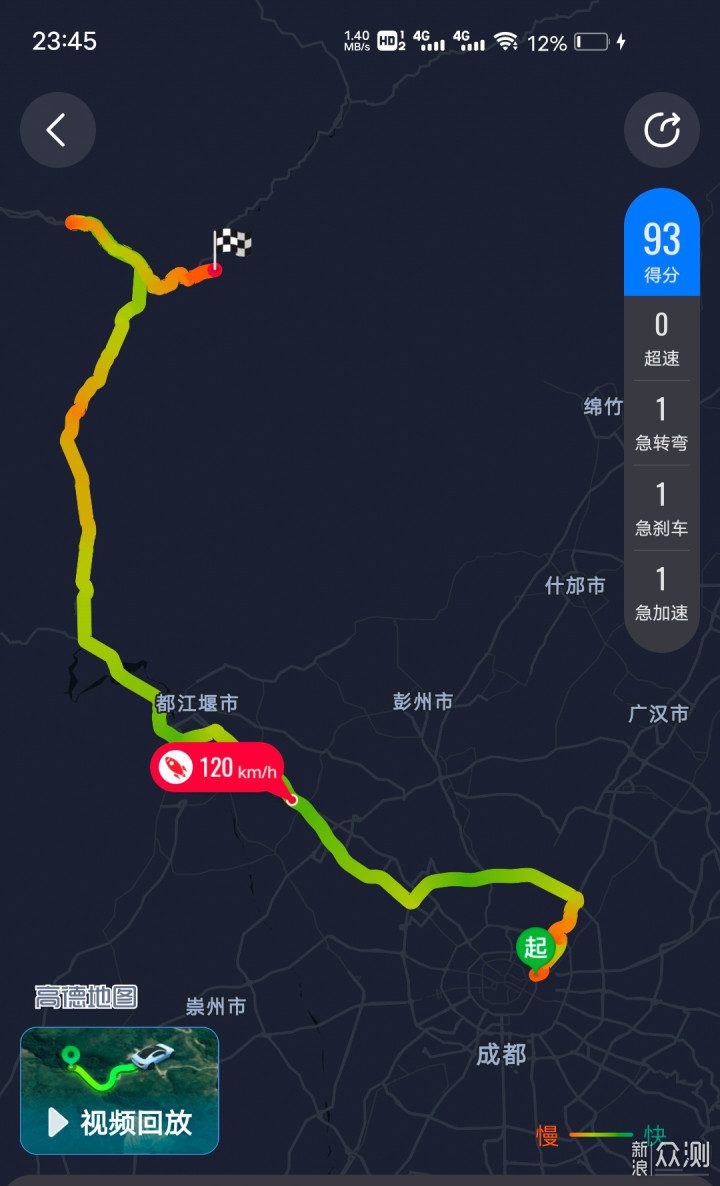Click the checkered finish flag on the map

(231, 243)
